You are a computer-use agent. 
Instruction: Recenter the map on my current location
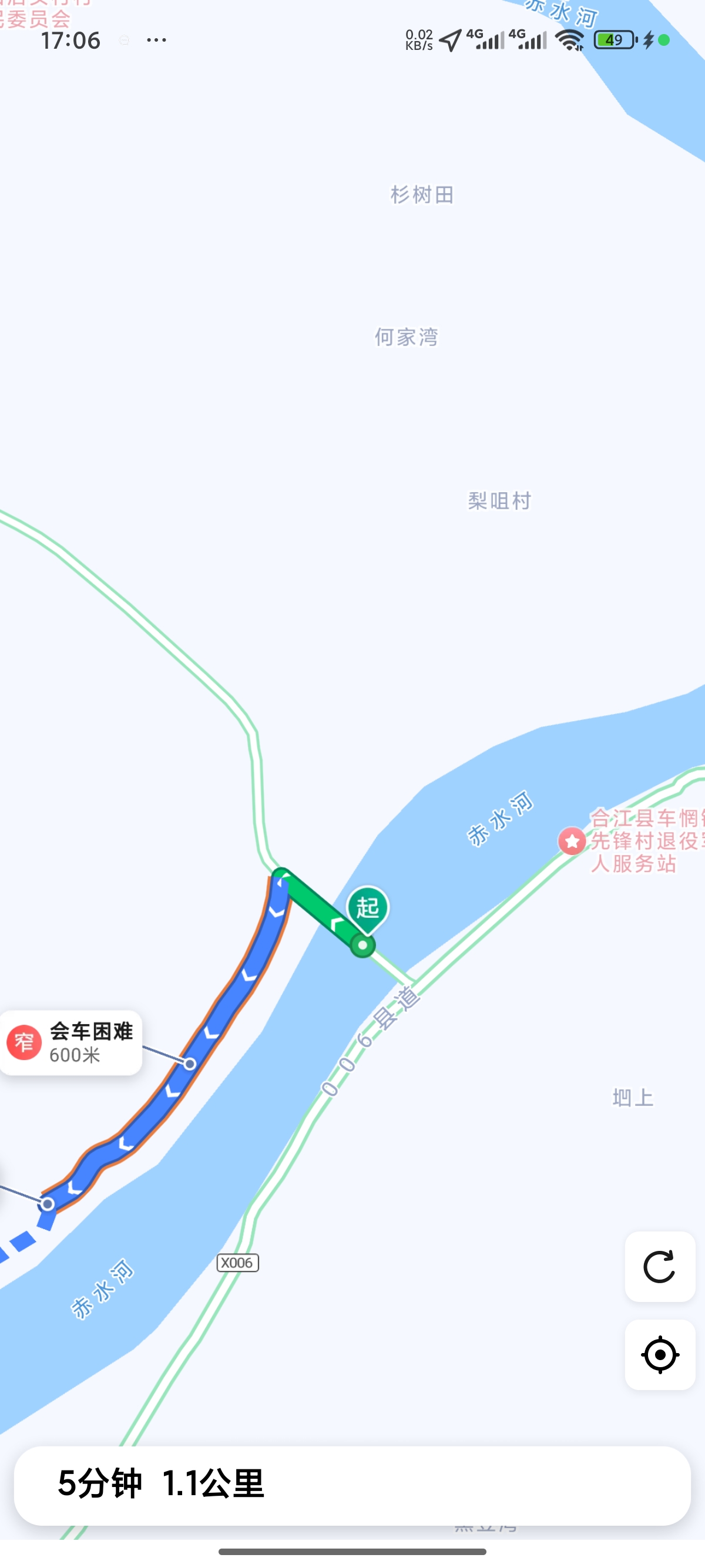coord(659,1355)
